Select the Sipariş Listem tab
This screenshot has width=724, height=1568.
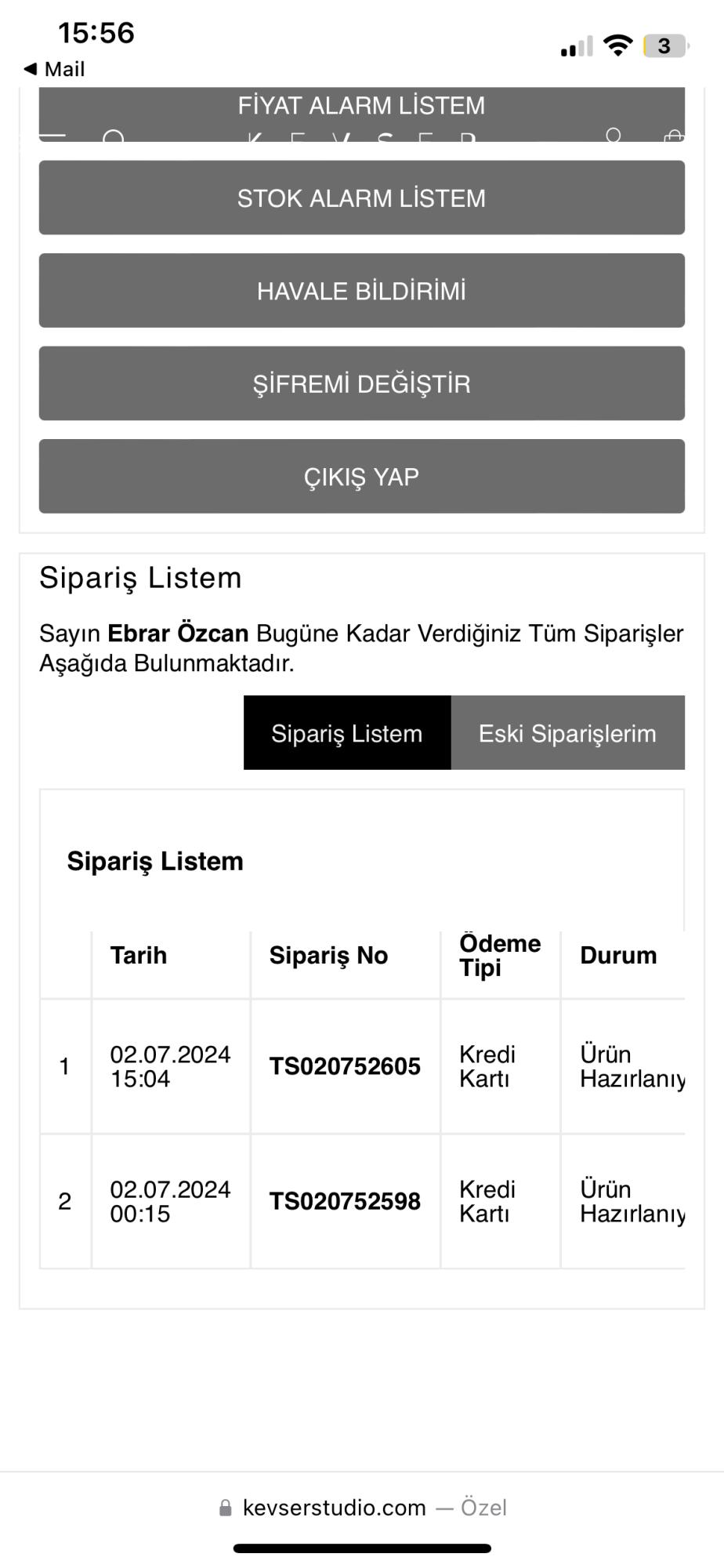click(x=346, y=733)
